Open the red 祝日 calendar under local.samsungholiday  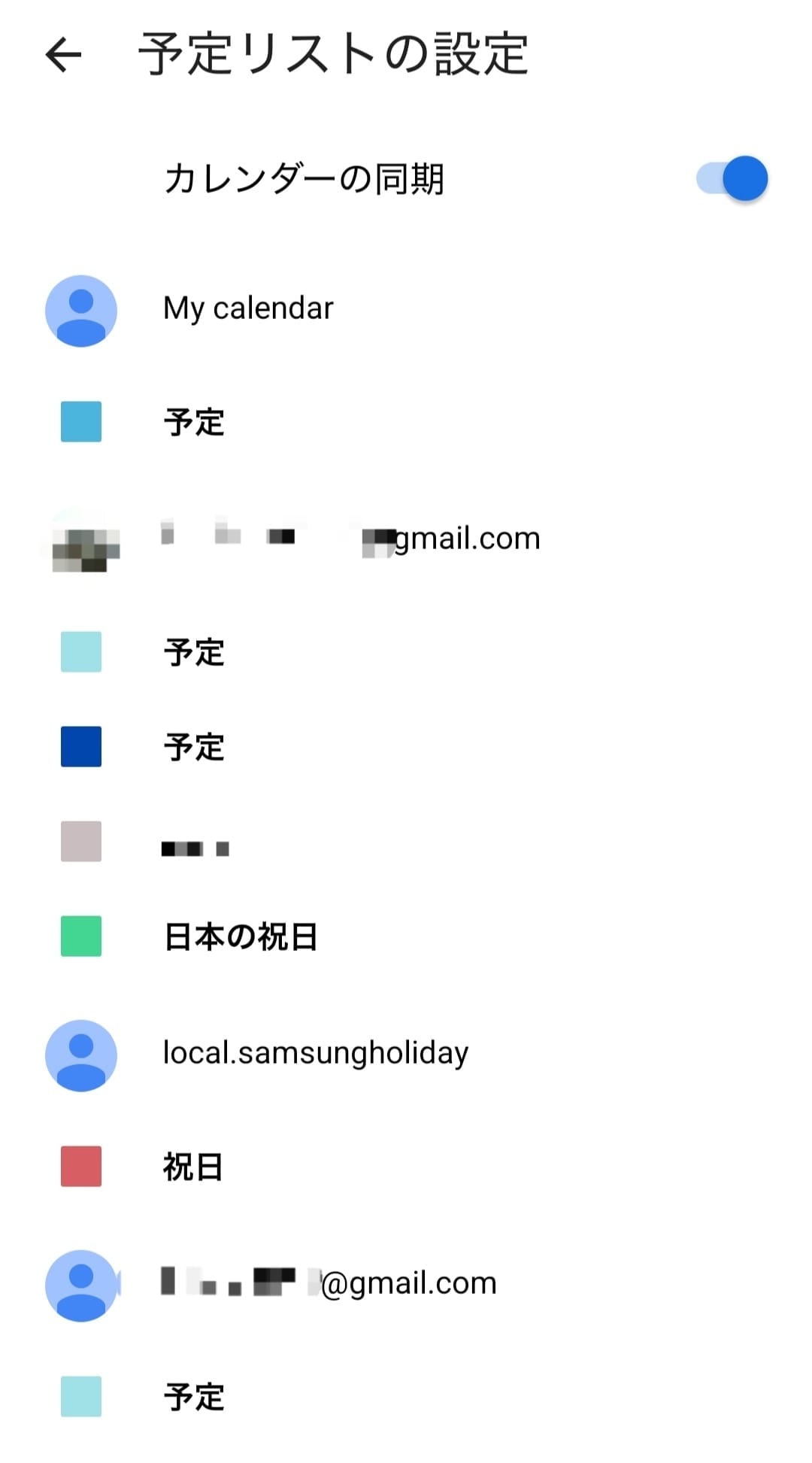tap(192, 1167)
